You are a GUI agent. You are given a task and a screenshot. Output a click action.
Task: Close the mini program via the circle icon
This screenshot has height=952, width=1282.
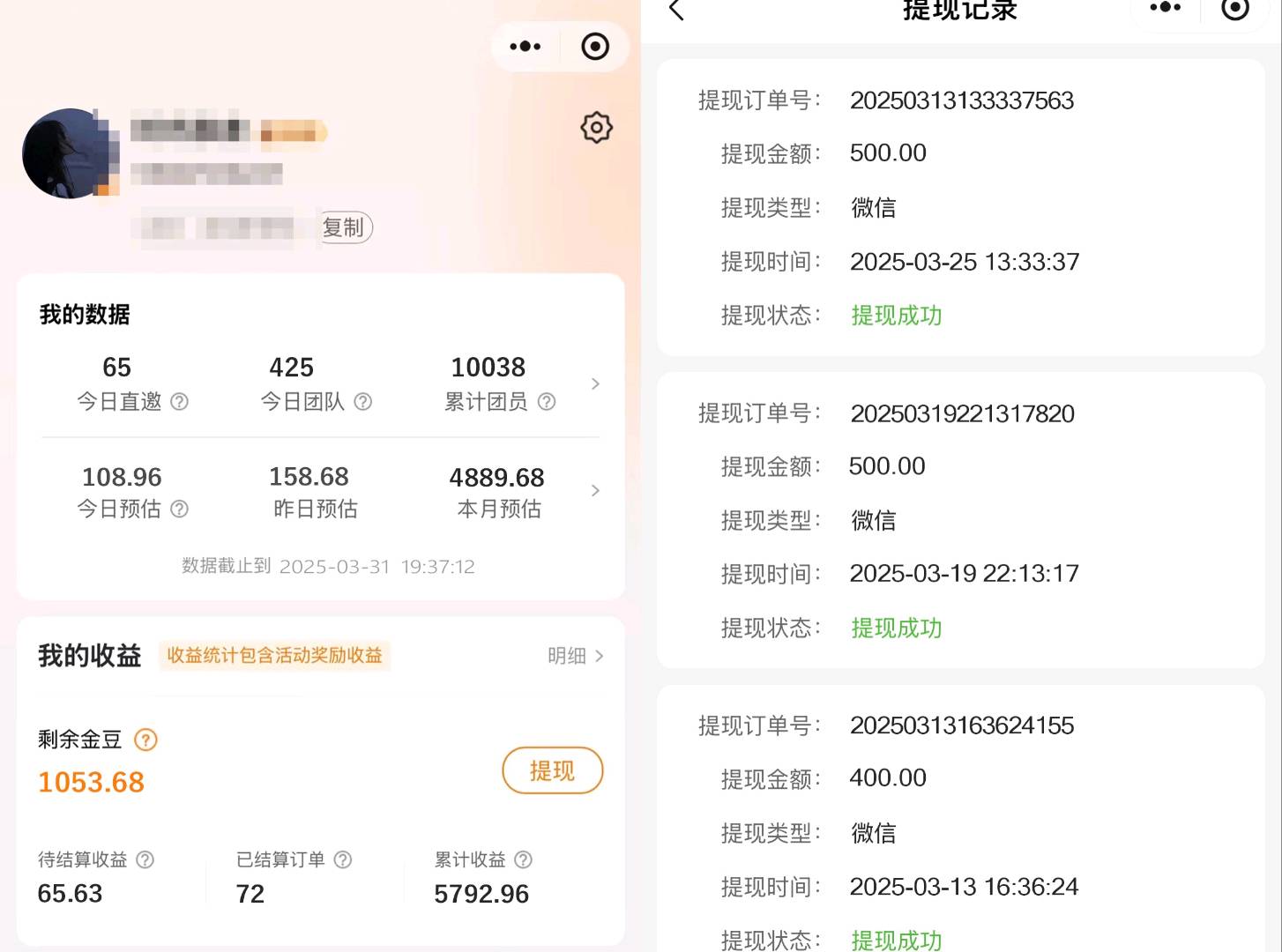[595, 47]
